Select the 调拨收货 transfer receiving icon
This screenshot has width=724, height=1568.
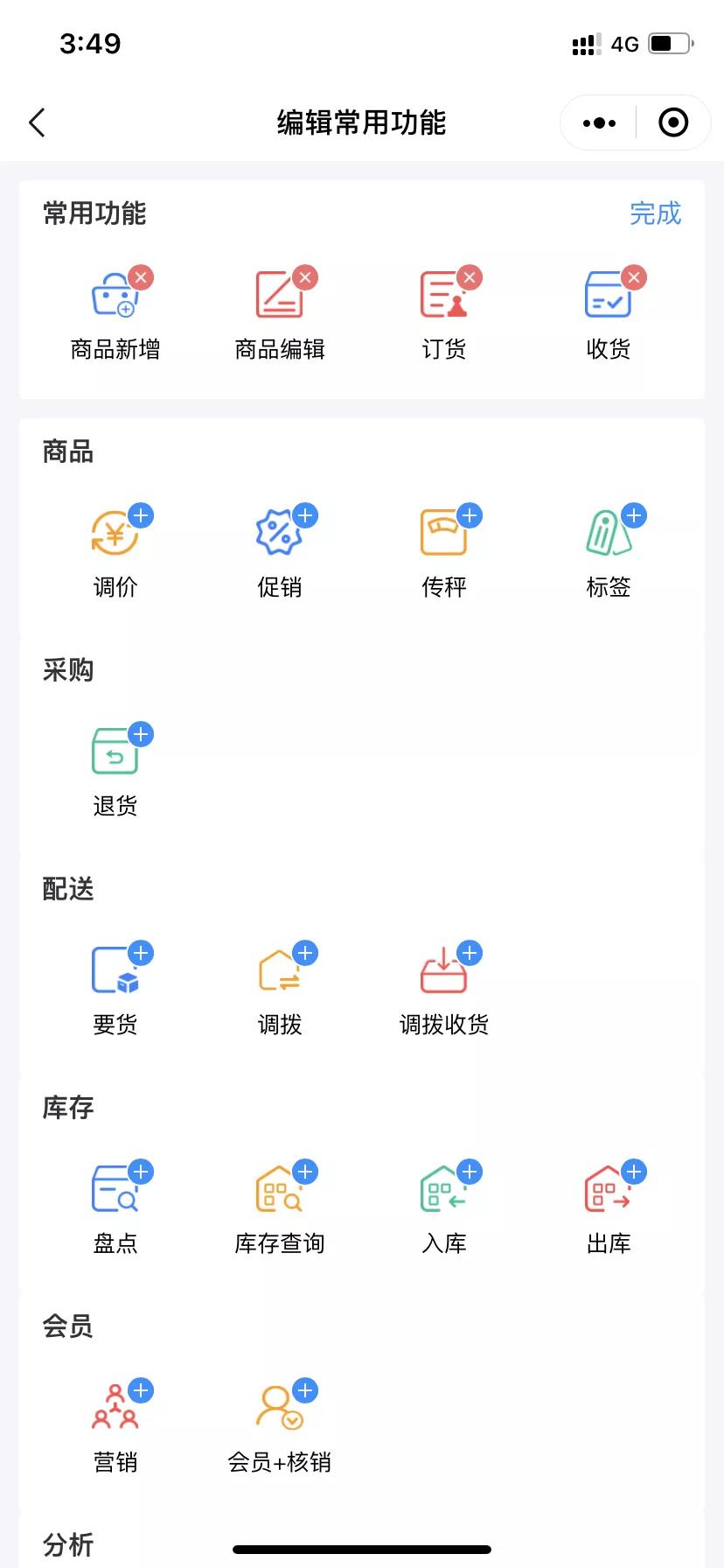(443, 973)
